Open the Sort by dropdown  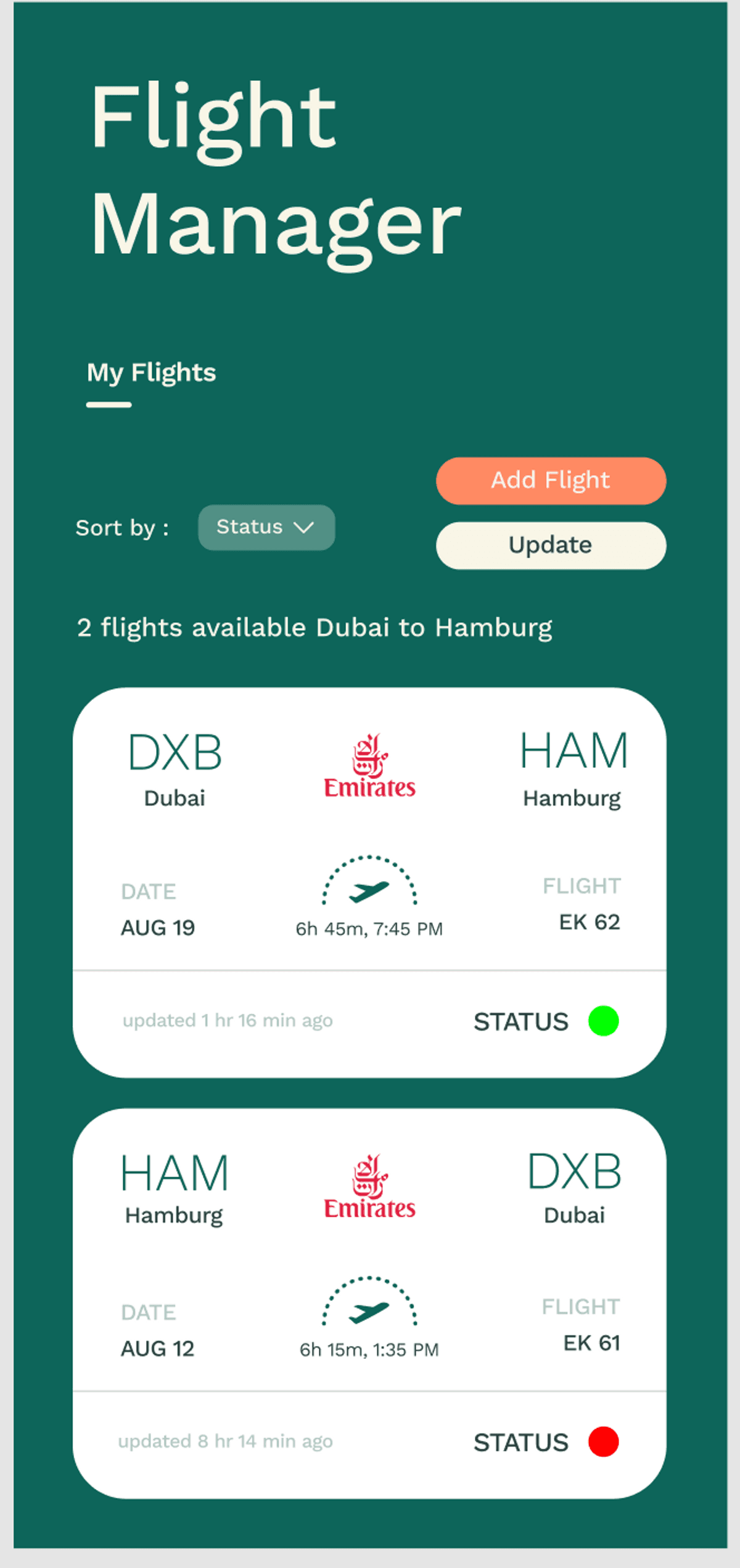coord(266,527)
